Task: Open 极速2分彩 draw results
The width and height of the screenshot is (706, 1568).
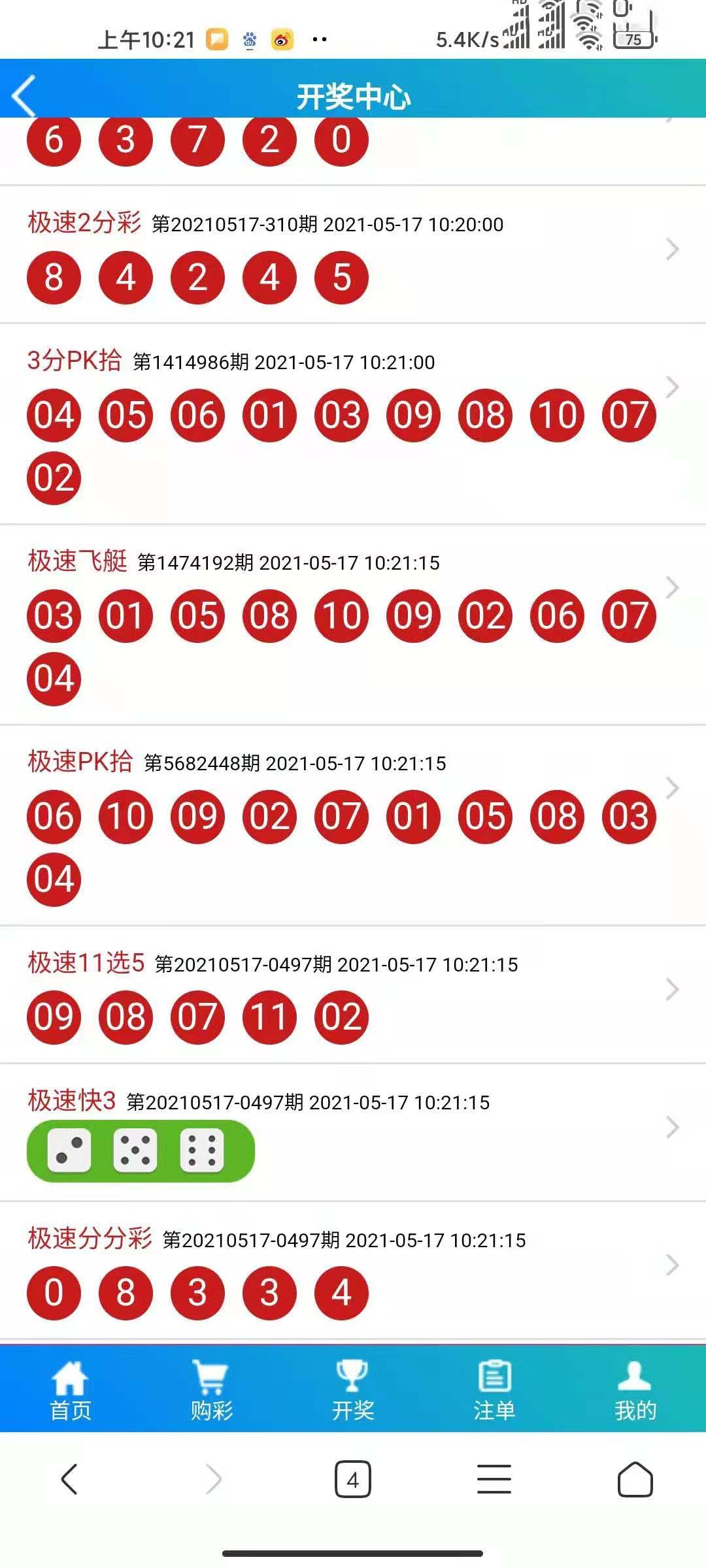Action: (671, 250)
